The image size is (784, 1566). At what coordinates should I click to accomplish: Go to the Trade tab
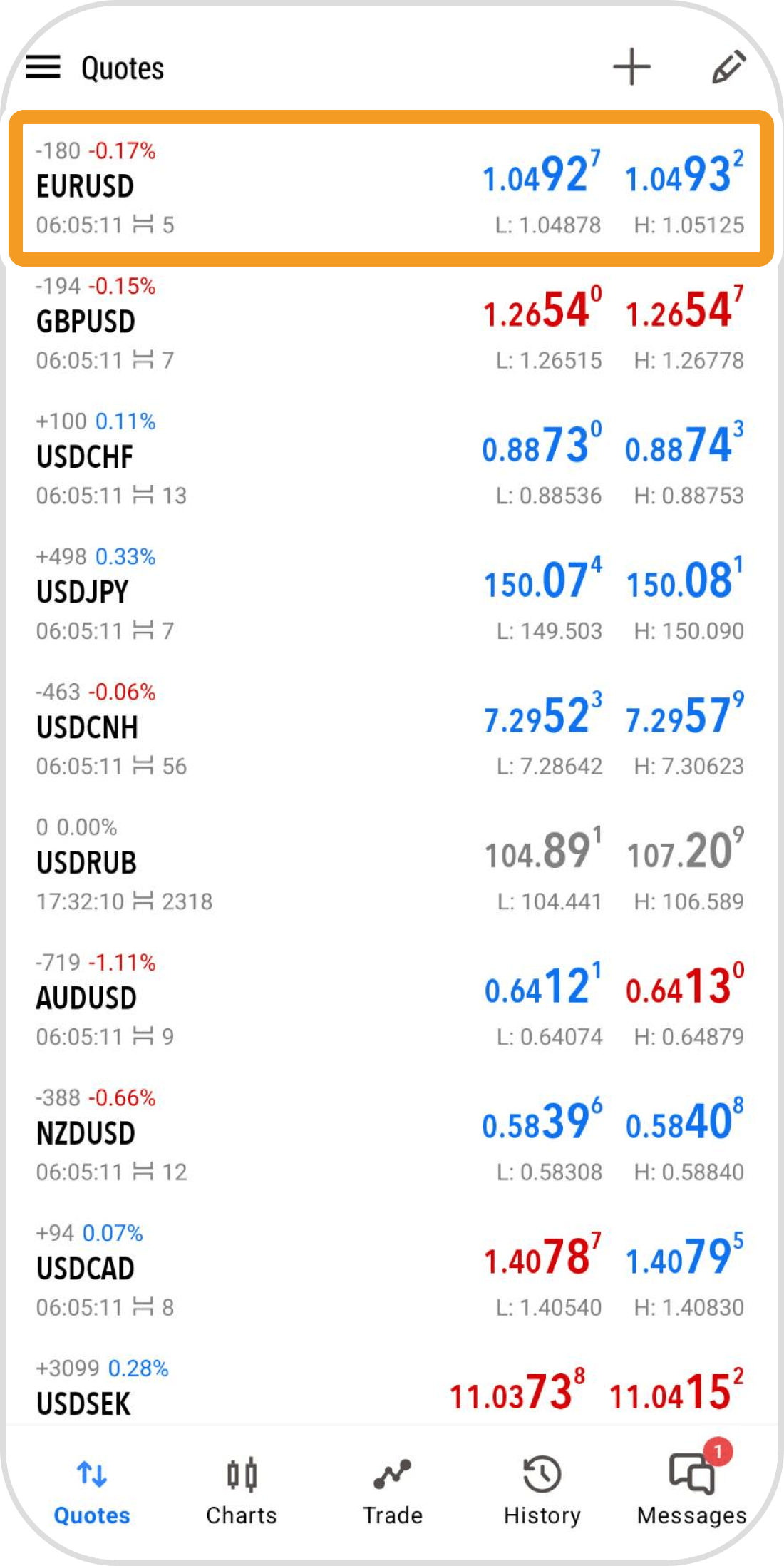pyautogui.click(x=392, y=1489)
